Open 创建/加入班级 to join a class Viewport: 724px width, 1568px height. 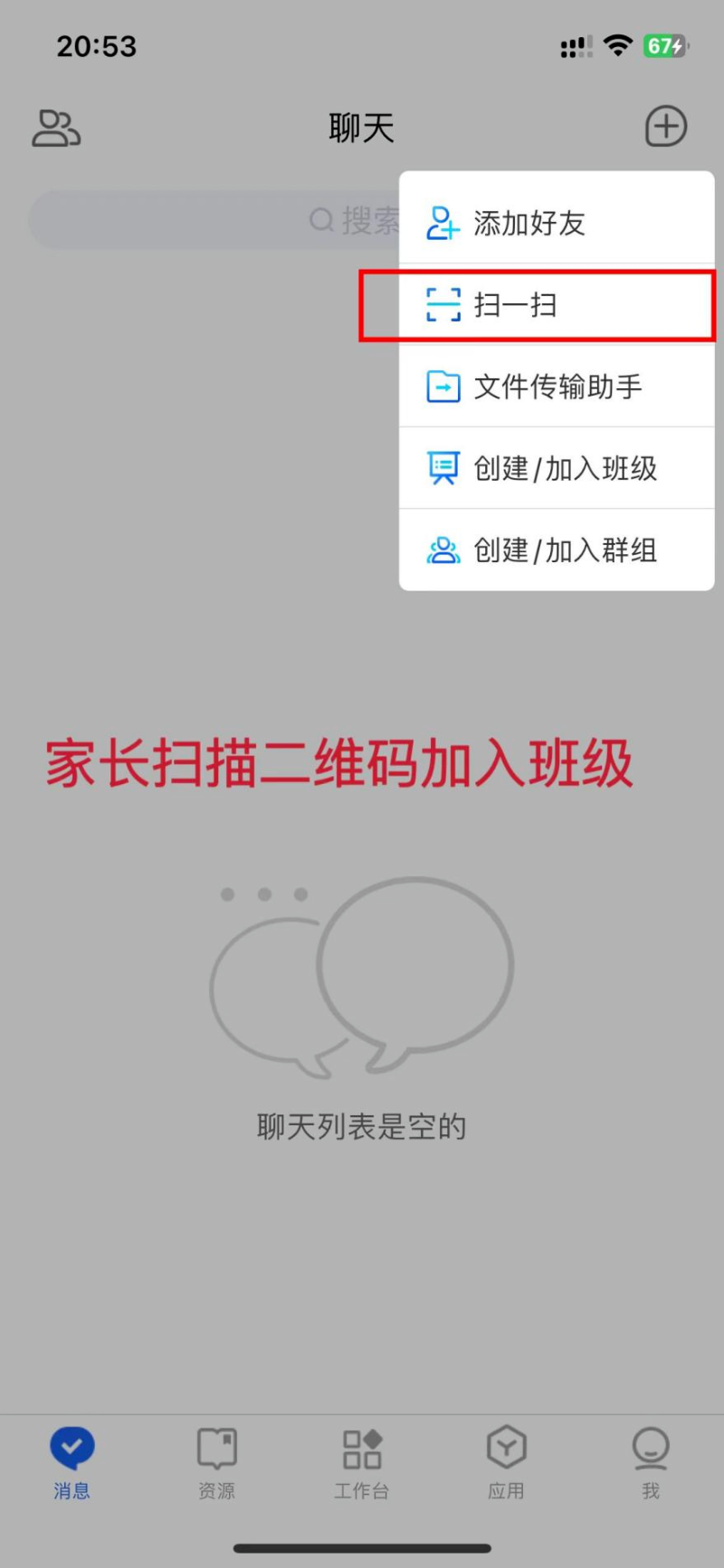pos(566,468)
